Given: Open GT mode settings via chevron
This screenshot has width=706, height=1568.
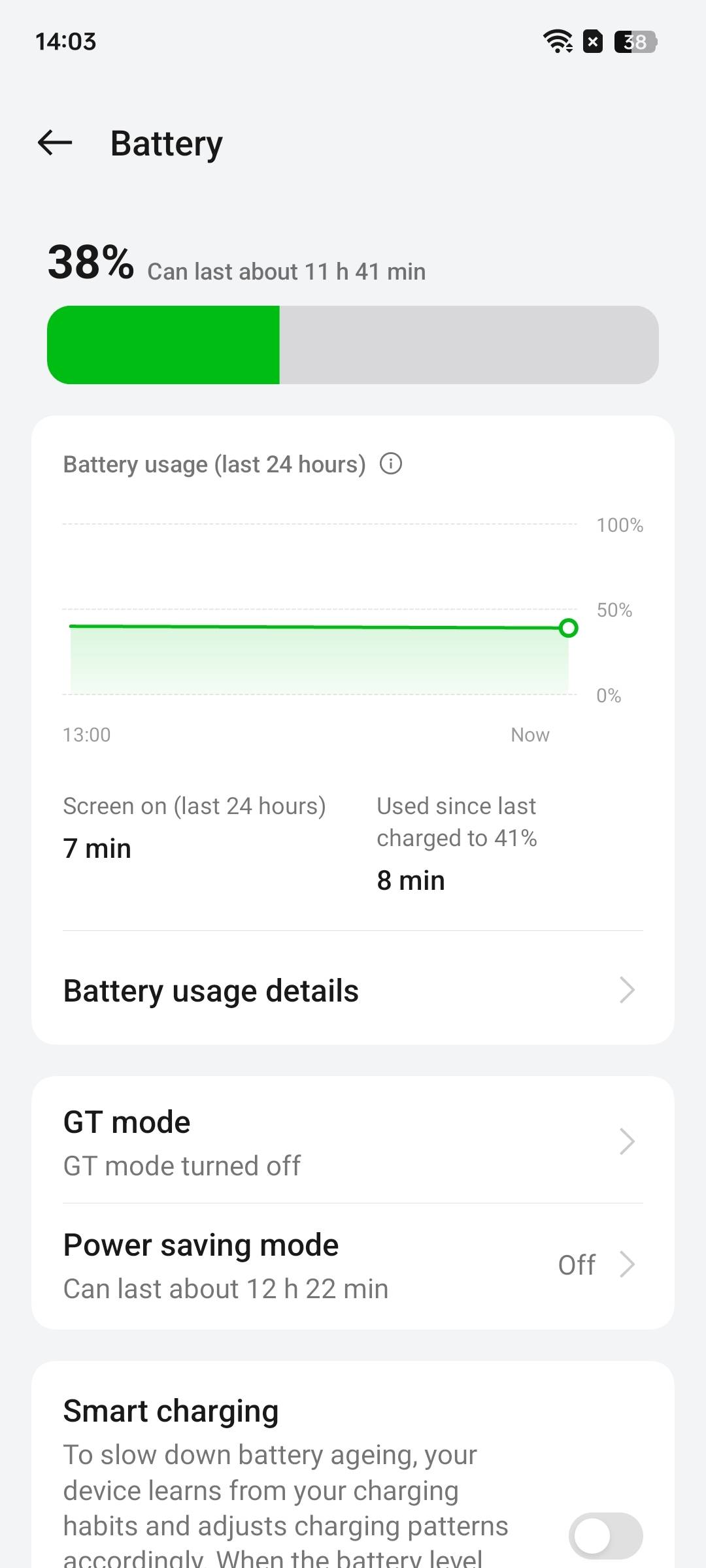Looking at the screenshot, I should pyautogui.click(x=627, y=1141).
